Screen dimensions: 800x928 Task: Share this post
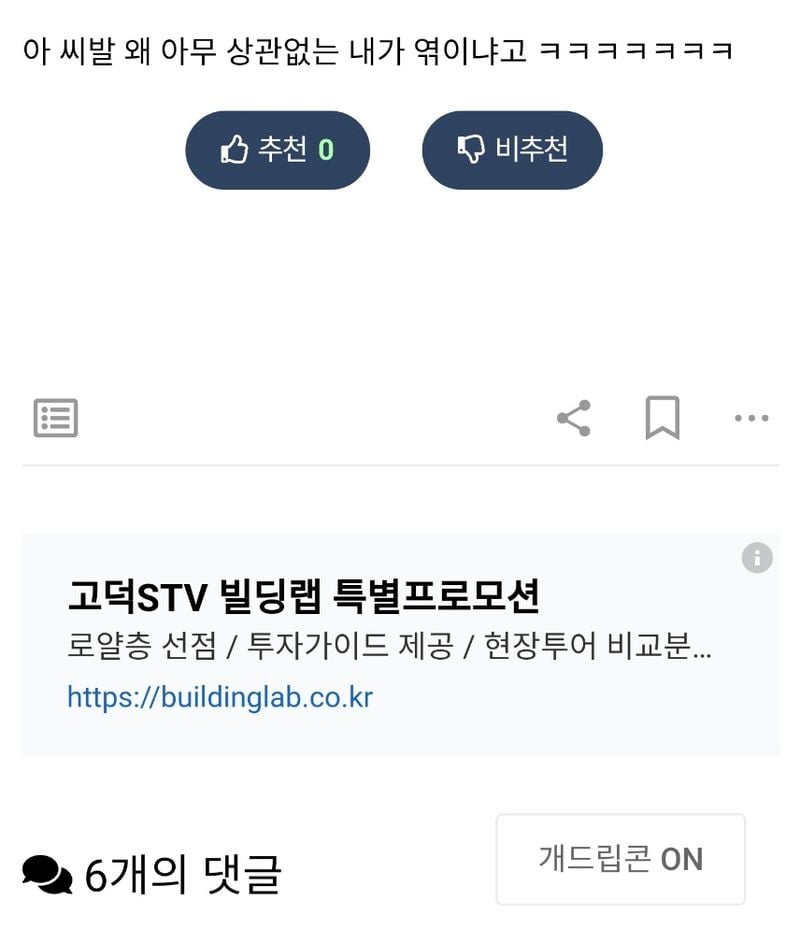click(574, 418)
